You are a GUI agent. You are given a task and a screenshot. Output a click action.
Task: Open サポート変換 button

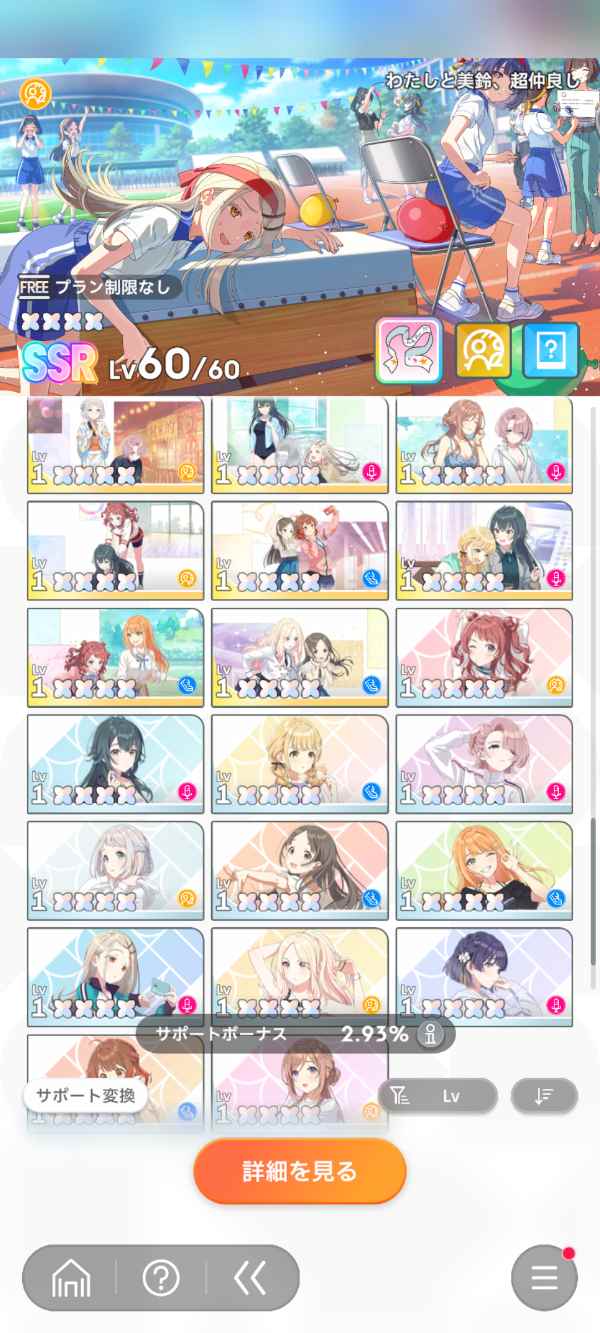tap(85, 1095)
